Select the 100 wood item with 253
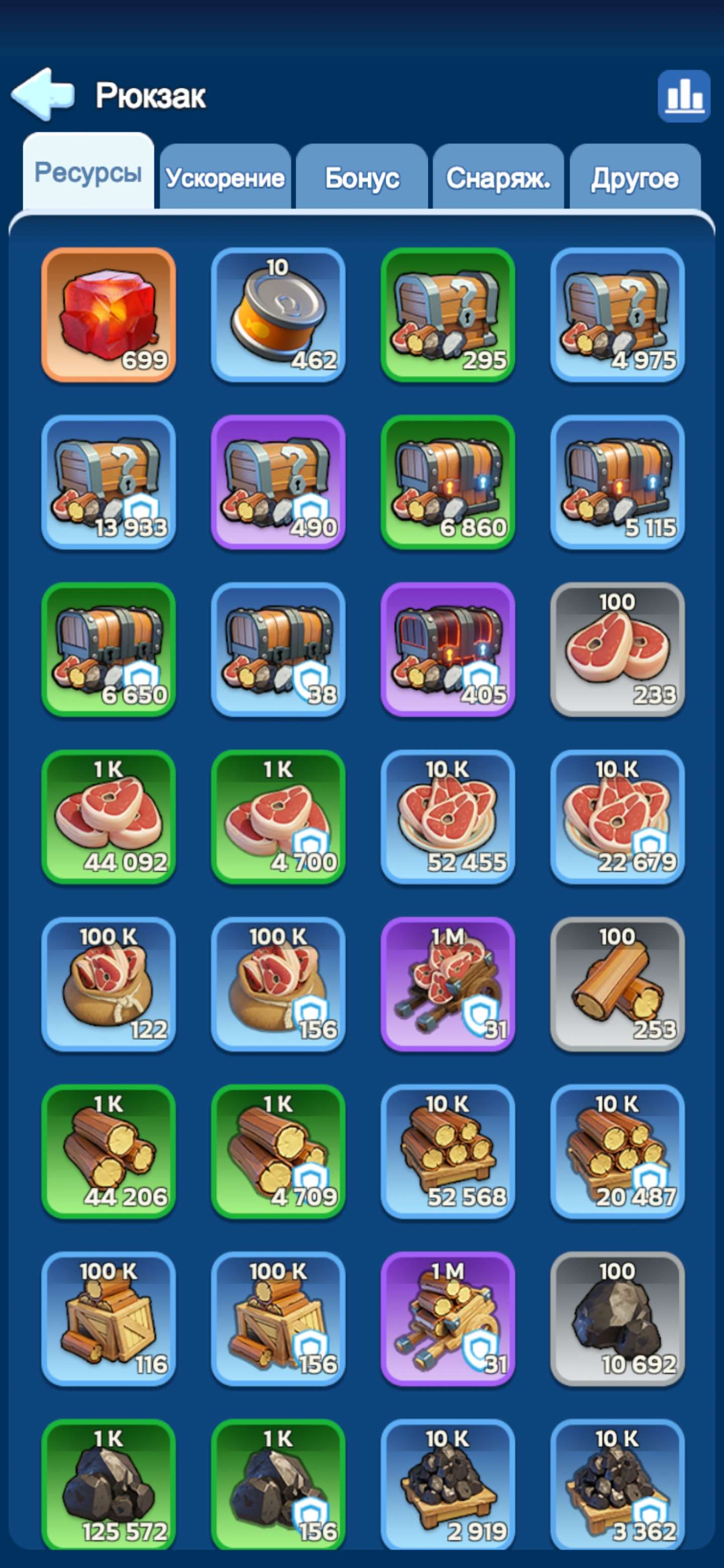Viewport: 724px width, 1568px height. [x=617, y=984]
